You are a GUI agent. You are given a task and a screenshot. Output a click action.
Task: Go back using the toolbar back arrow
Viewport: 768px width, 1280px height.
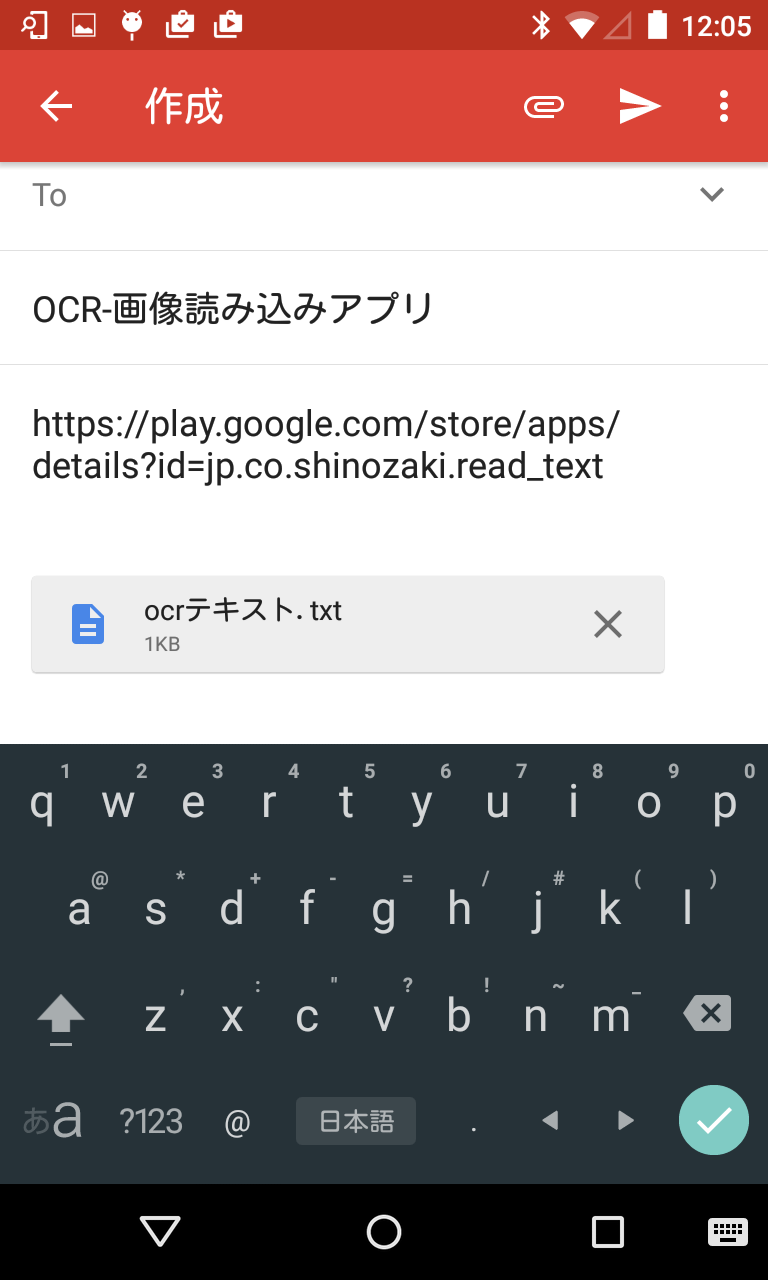click(56, 105)
